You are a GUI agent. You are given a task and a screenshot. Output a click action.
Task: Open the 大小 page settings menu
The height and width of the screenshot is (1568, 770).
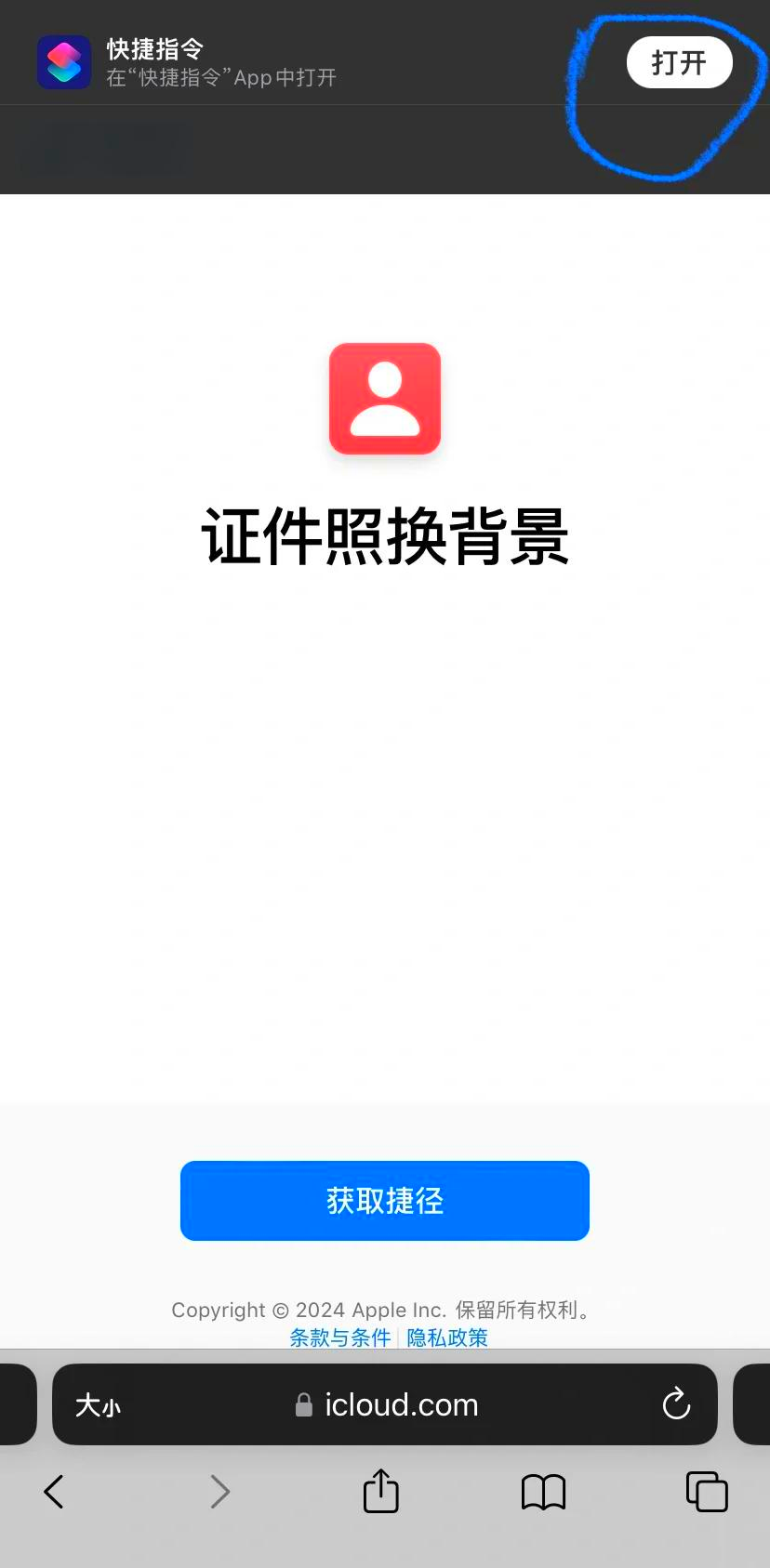point(98,1404)
